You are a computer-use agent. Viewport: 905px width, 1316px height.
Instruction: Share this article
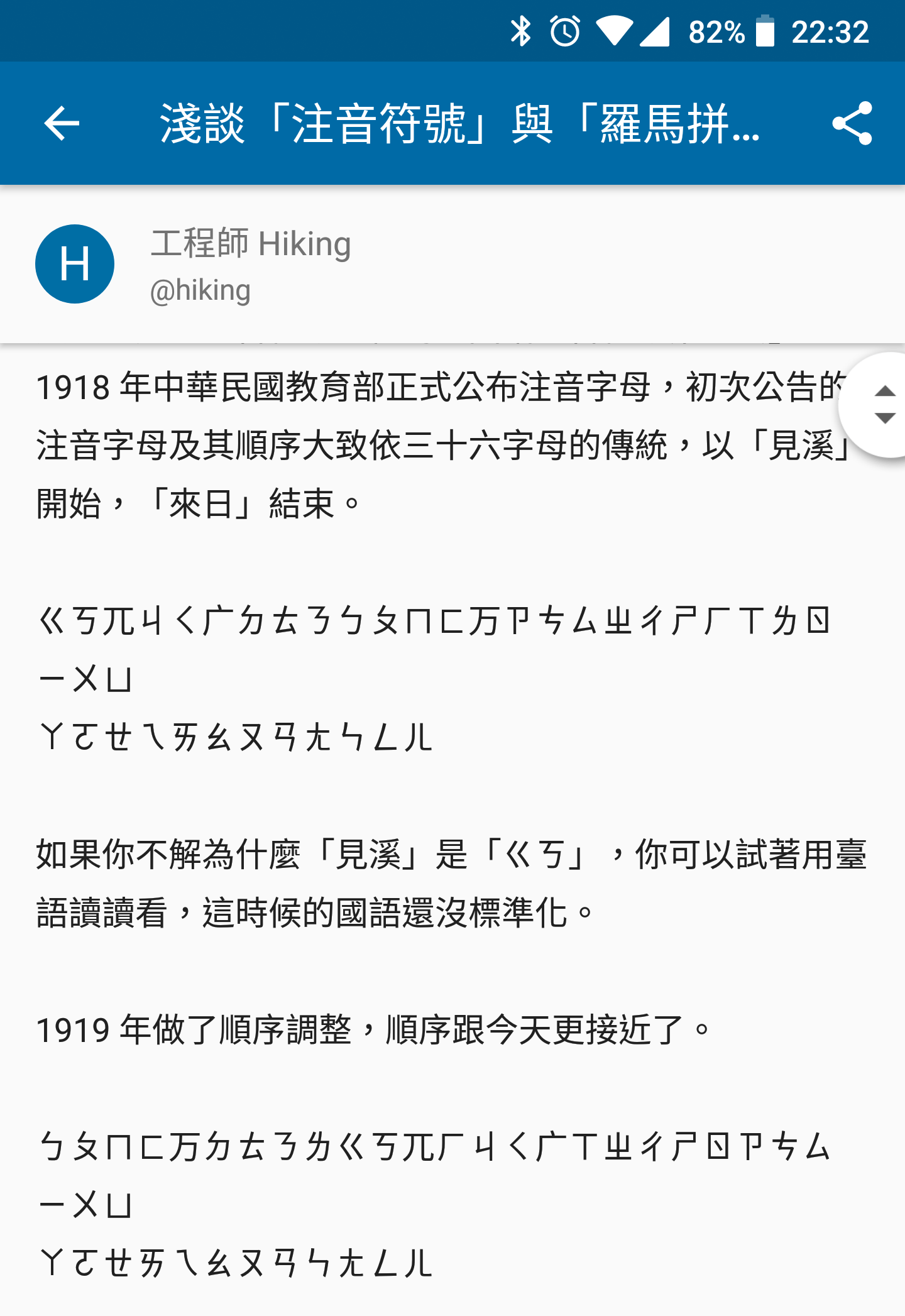(x=852, y=123)
